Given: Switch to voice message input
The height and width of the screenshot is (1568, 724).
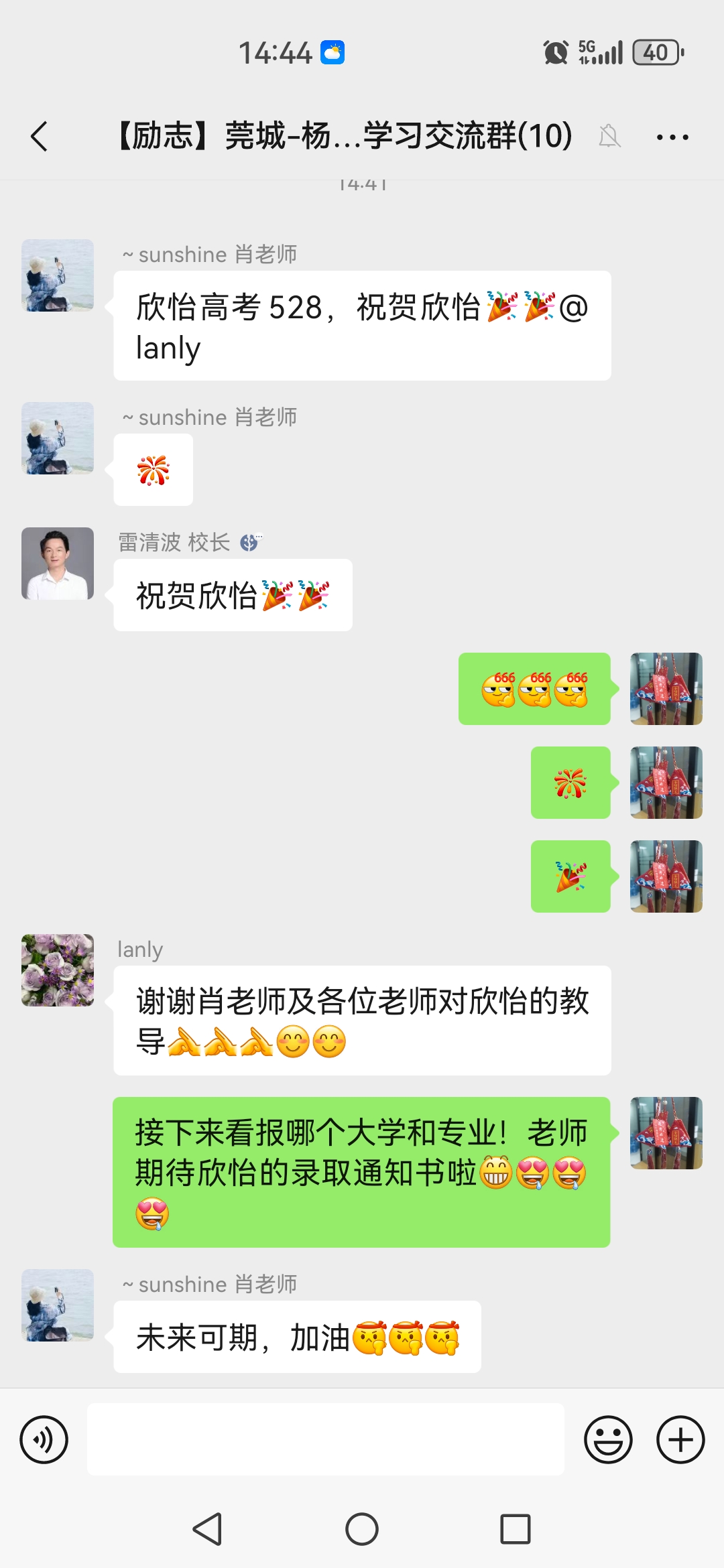Looking at the screenshot, I should click(44, 1439).
